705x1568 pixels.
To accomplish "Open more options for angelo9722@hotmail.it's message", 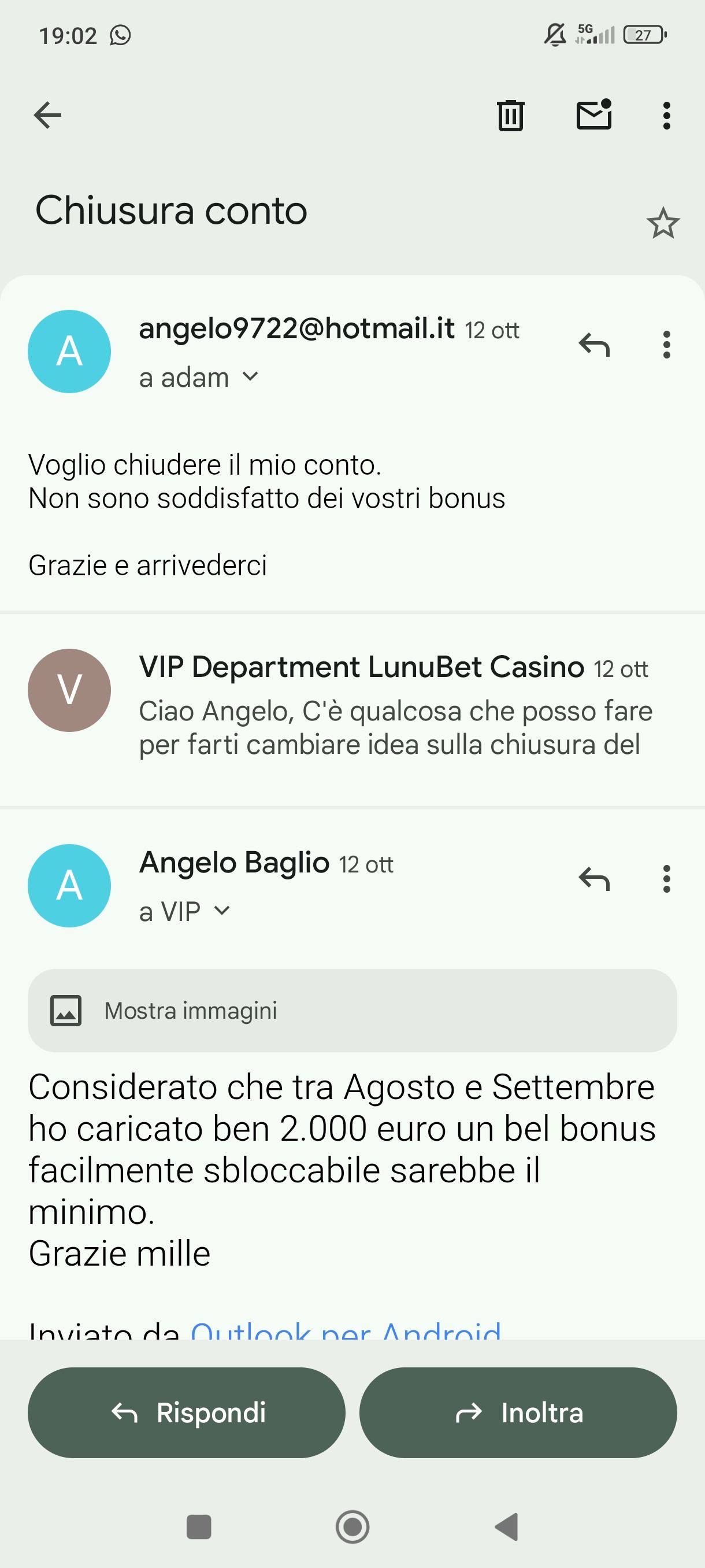I will tap(667, 345).
